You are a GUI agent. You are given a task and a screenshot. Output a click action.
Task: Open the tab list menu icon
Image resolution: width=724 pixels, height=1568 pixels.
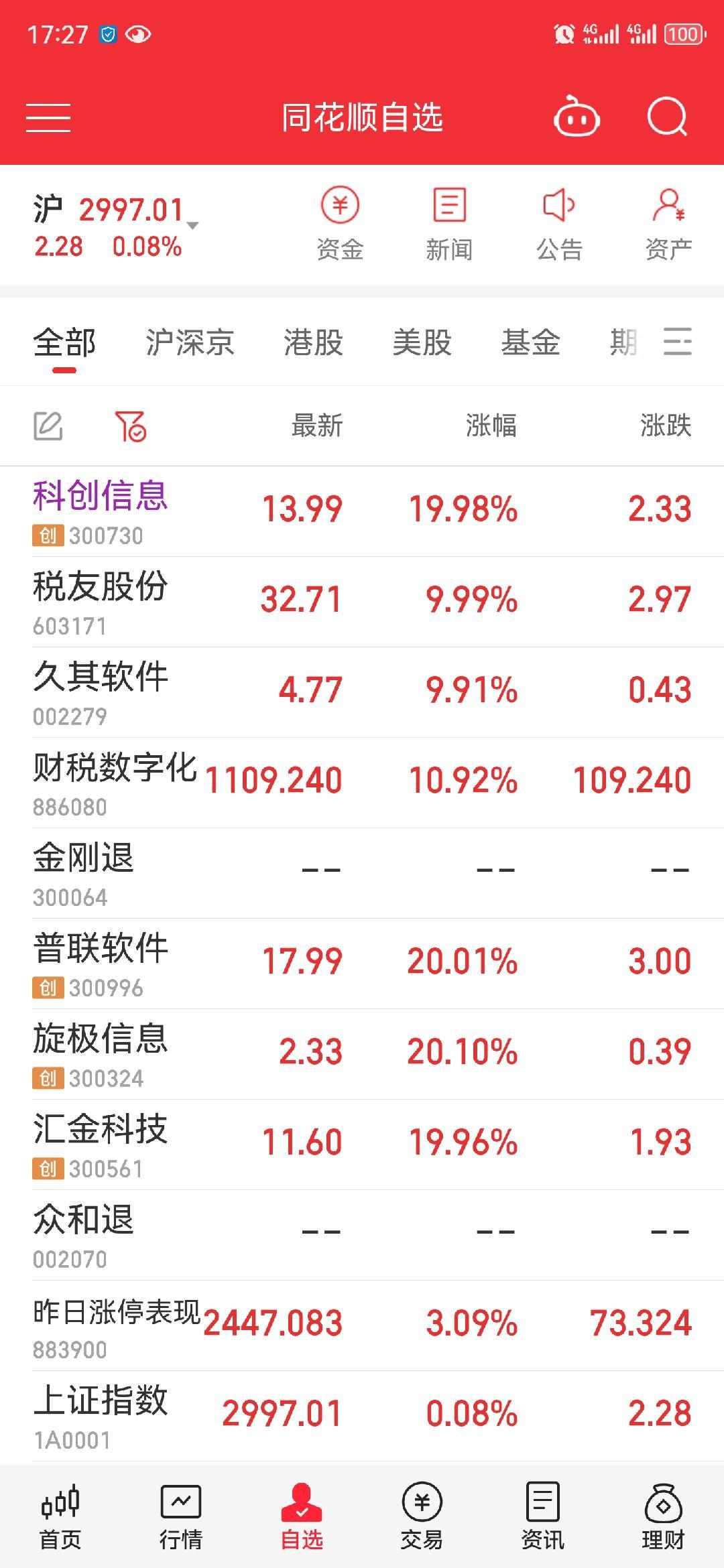click(x=677, y=342)
